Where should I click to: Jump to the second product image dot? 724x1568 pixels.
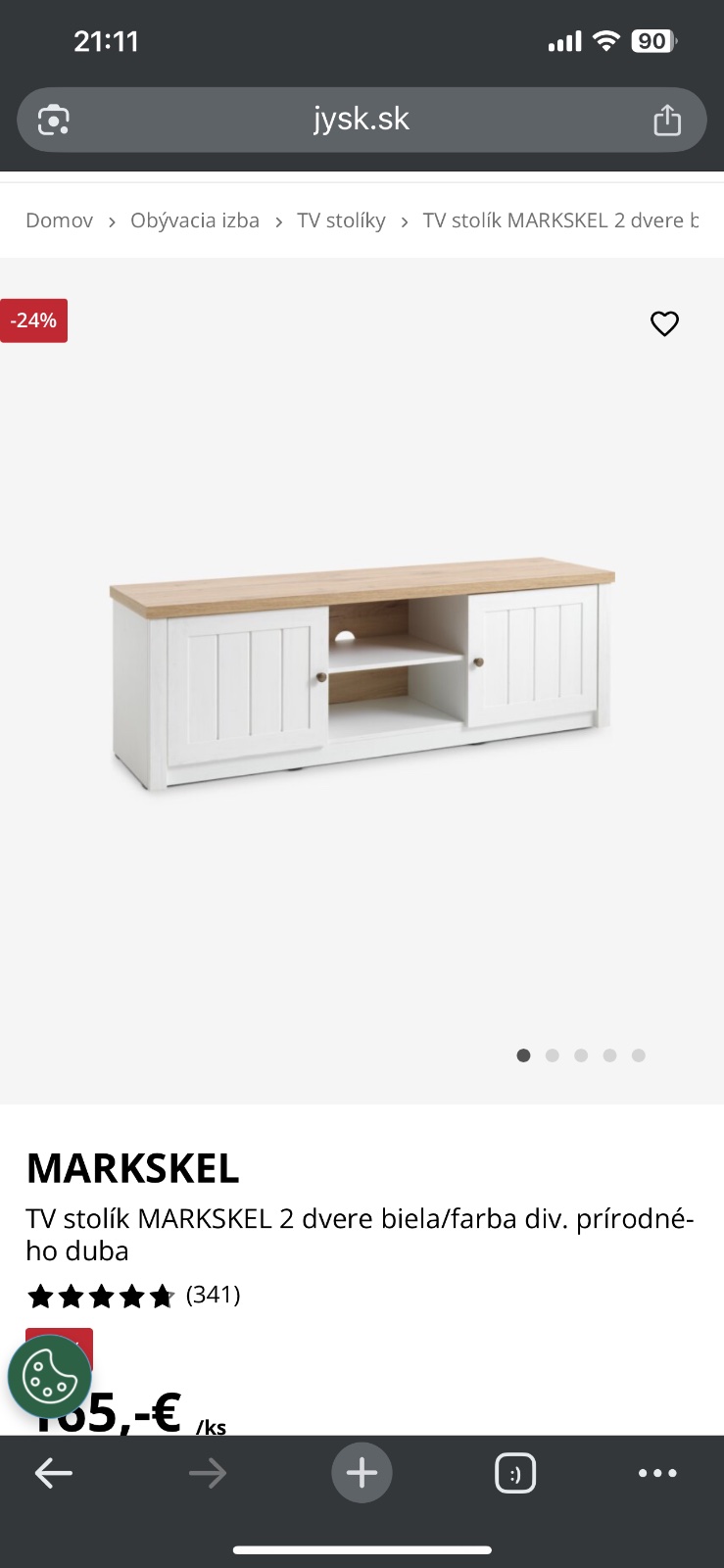tap(553, 1055)
